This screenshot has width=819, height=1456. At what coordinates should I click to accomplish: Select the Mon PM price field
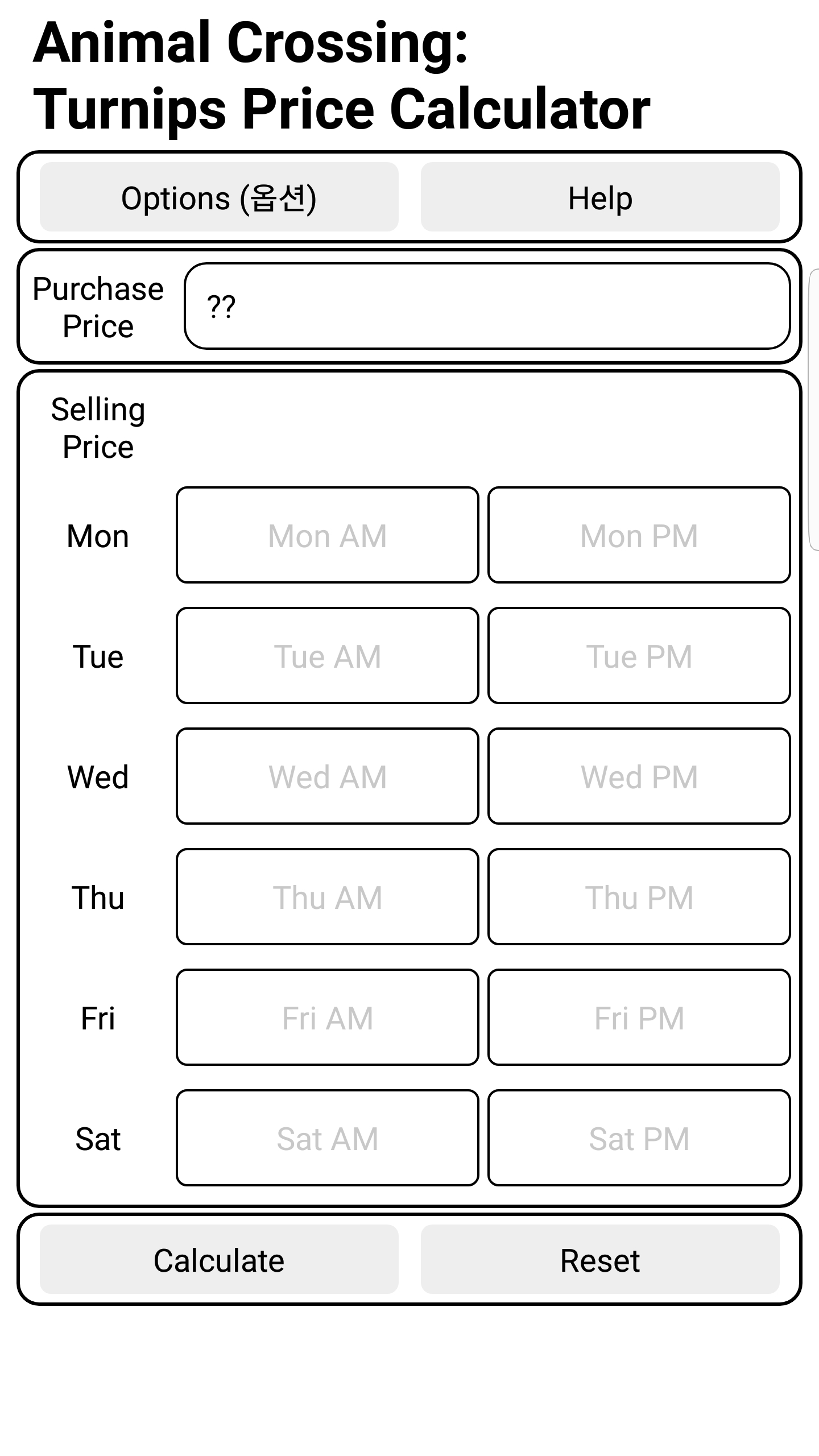coord(639,535)
